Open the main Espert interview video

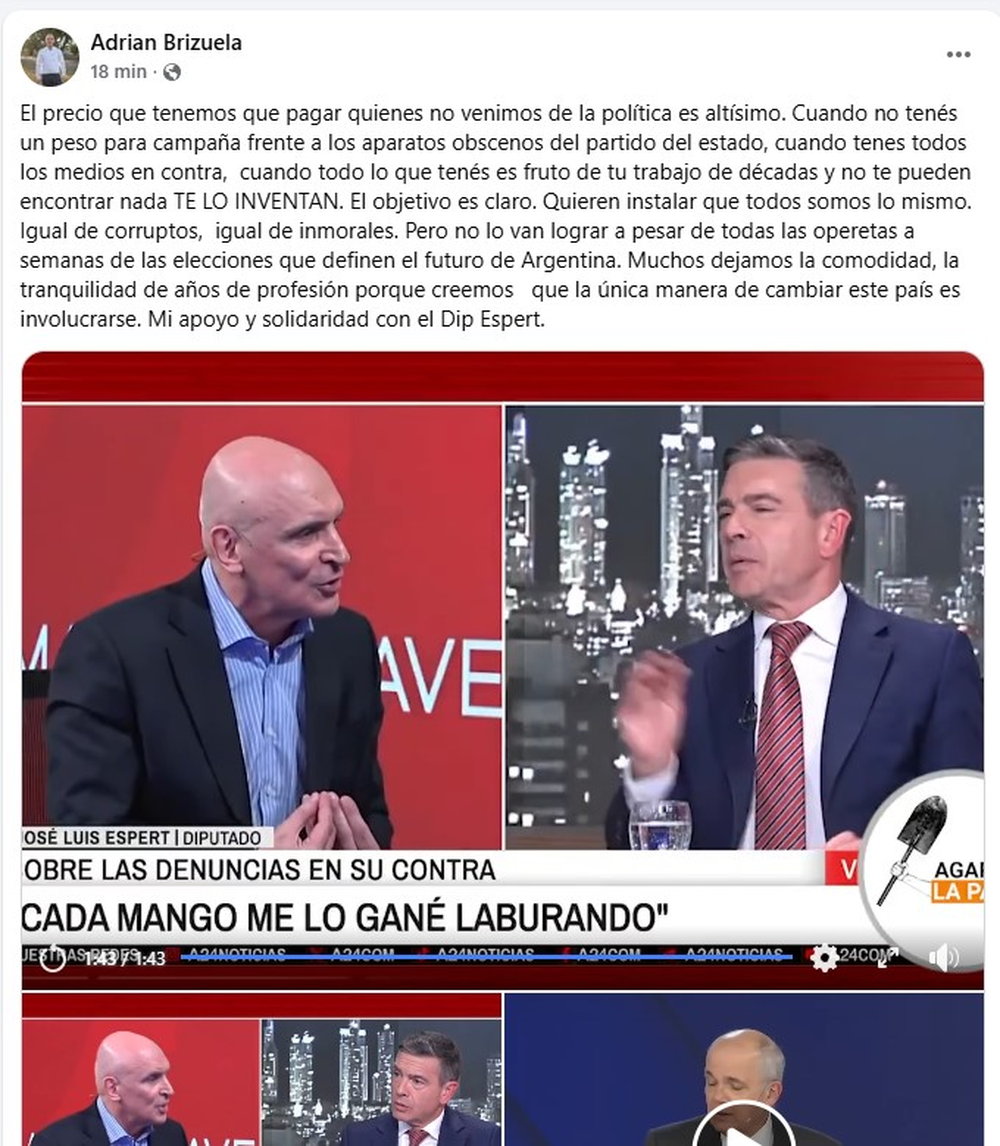tap(500, 640)
